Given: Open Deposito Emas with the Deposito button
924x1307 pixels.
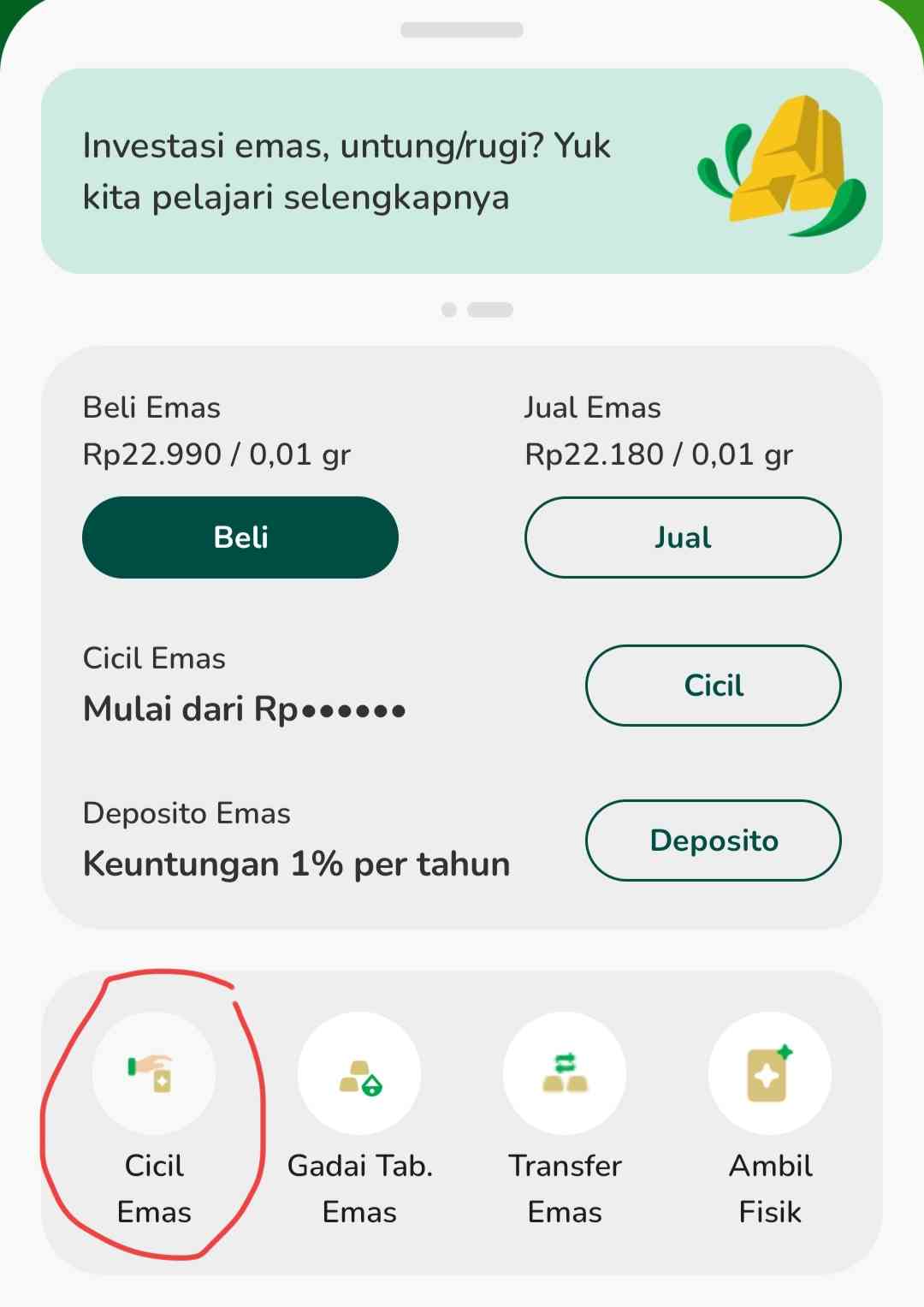Looking at the screenshot, I should click(x=713, y=841).
